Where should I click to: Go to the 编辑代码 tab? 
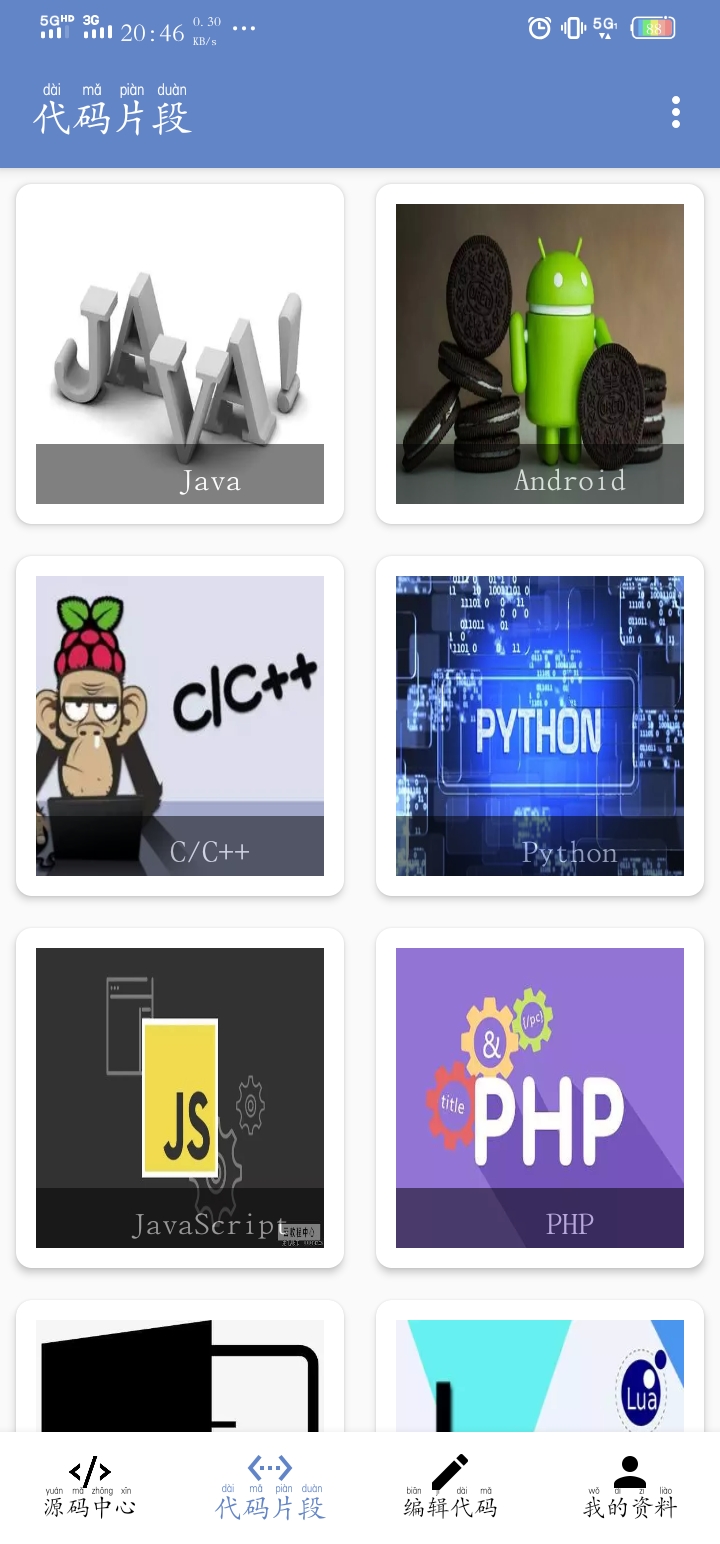click(450, 1488)
